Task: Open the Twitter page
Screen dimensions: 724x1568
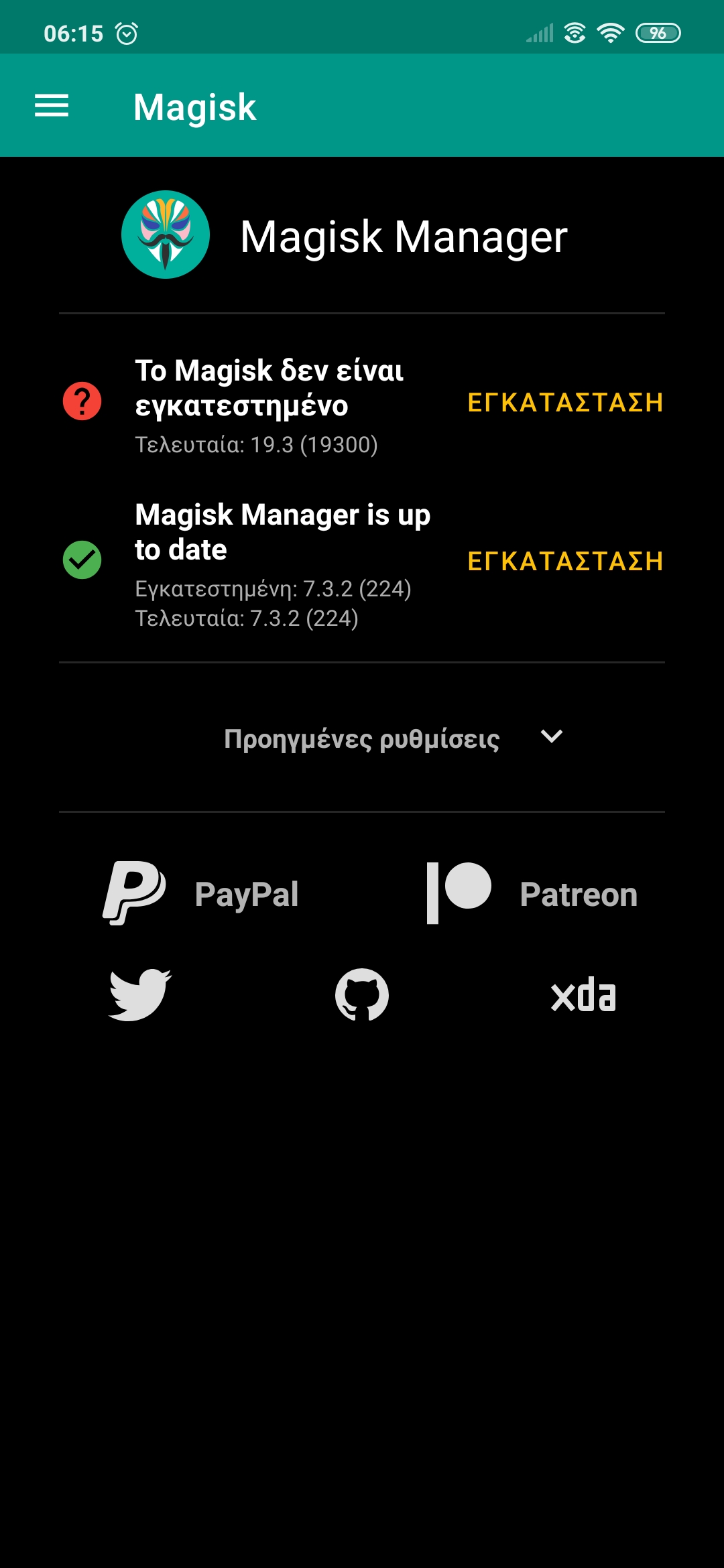Action: (x=140, y=994)
